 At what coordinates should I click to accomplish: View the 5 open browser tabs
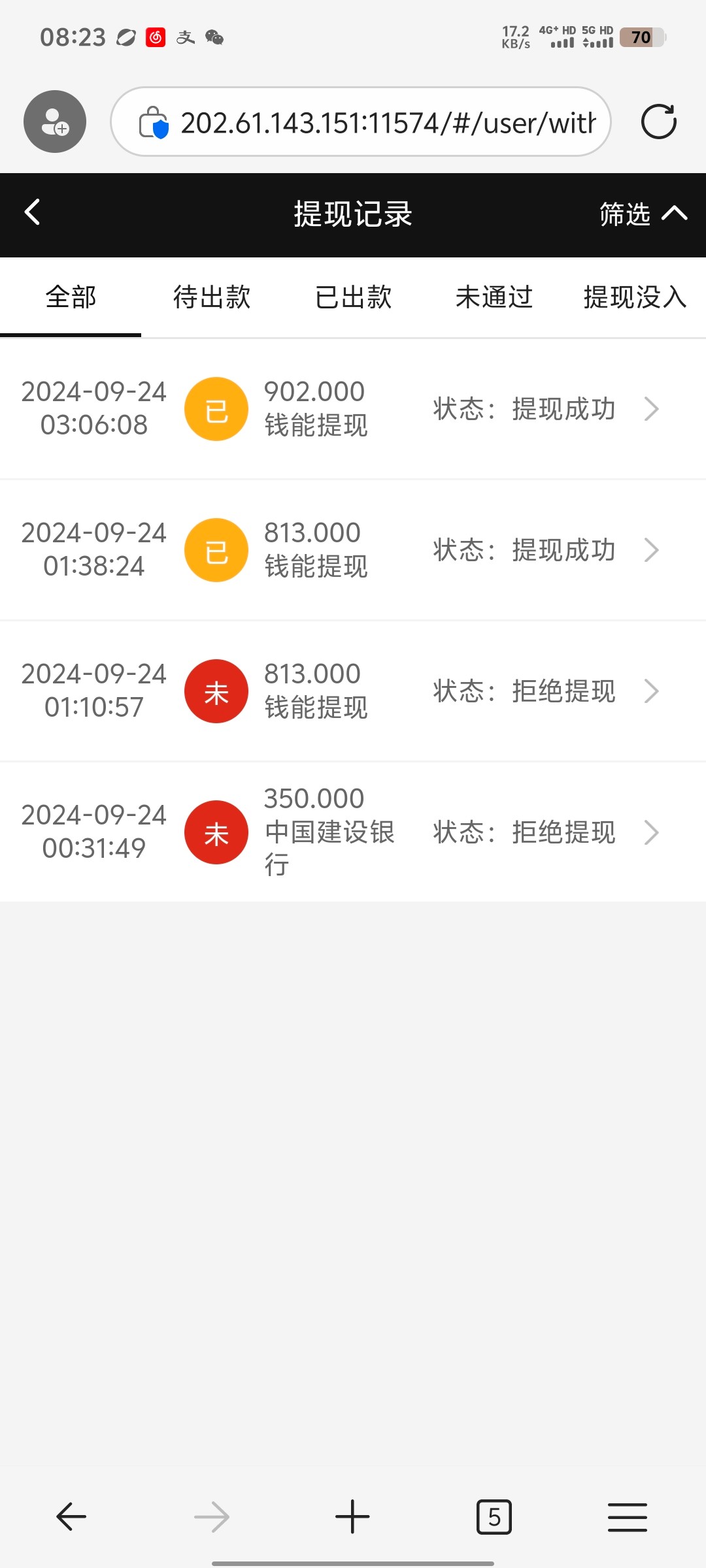(494, 1516)
